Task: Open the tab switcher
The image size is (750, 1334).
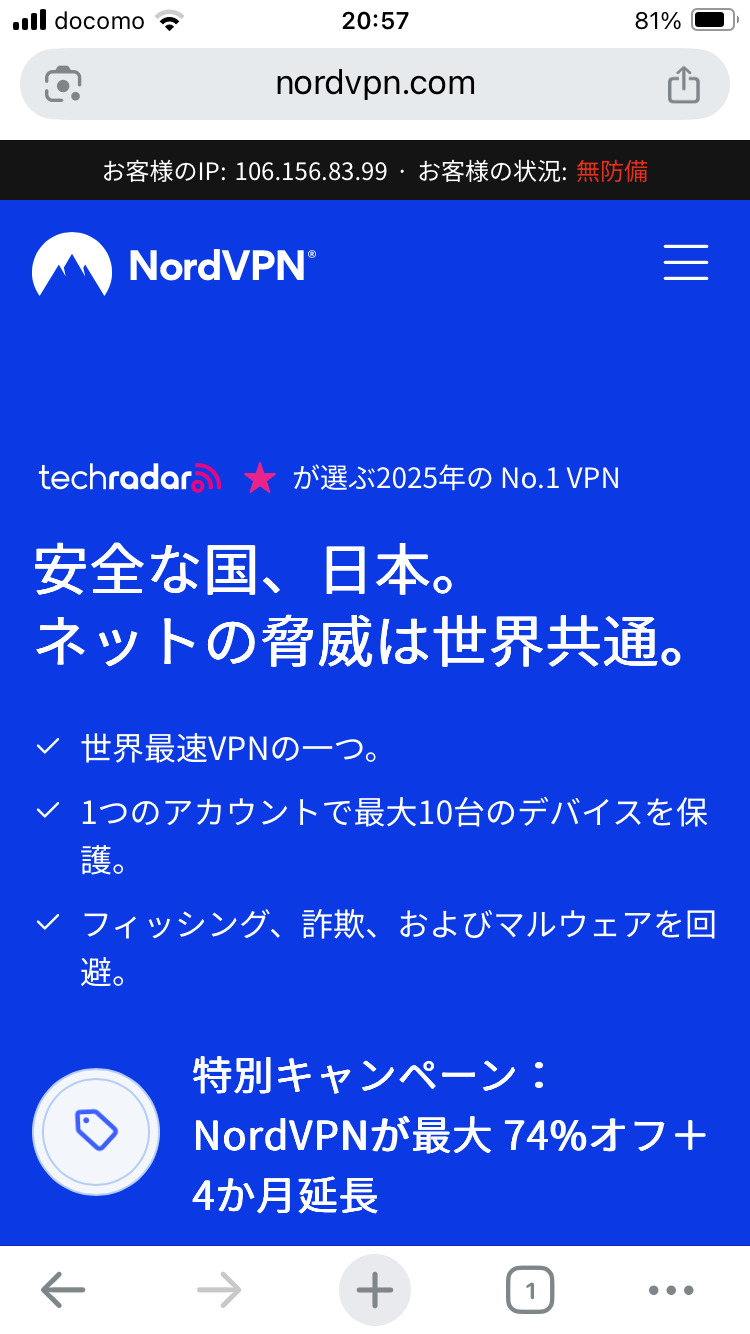Action: pos(530,1290)
